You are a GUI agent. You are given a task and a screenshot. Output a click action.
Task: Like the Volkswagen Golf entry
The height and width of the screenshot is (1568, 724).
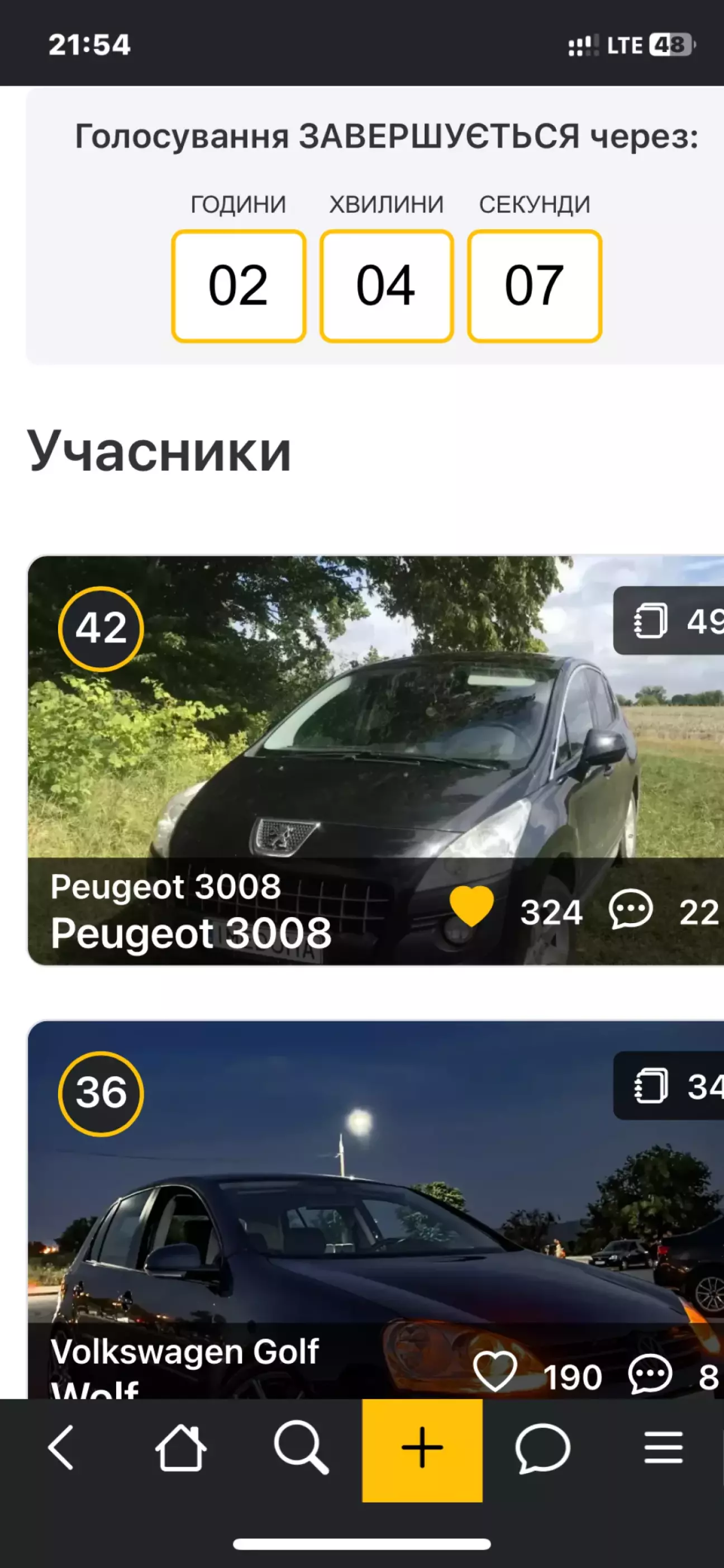494,1372
